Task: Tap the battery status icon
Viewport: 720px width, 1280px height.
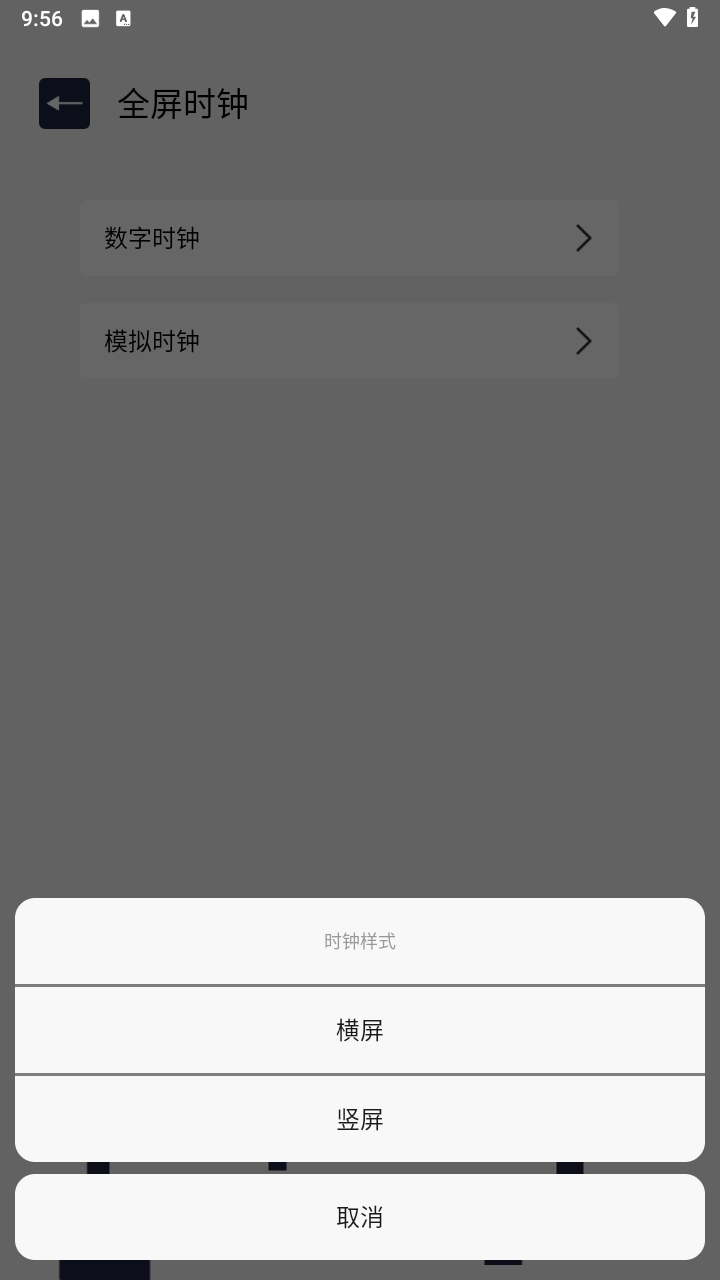Action: pyautogui.click(x=691, y=17)
